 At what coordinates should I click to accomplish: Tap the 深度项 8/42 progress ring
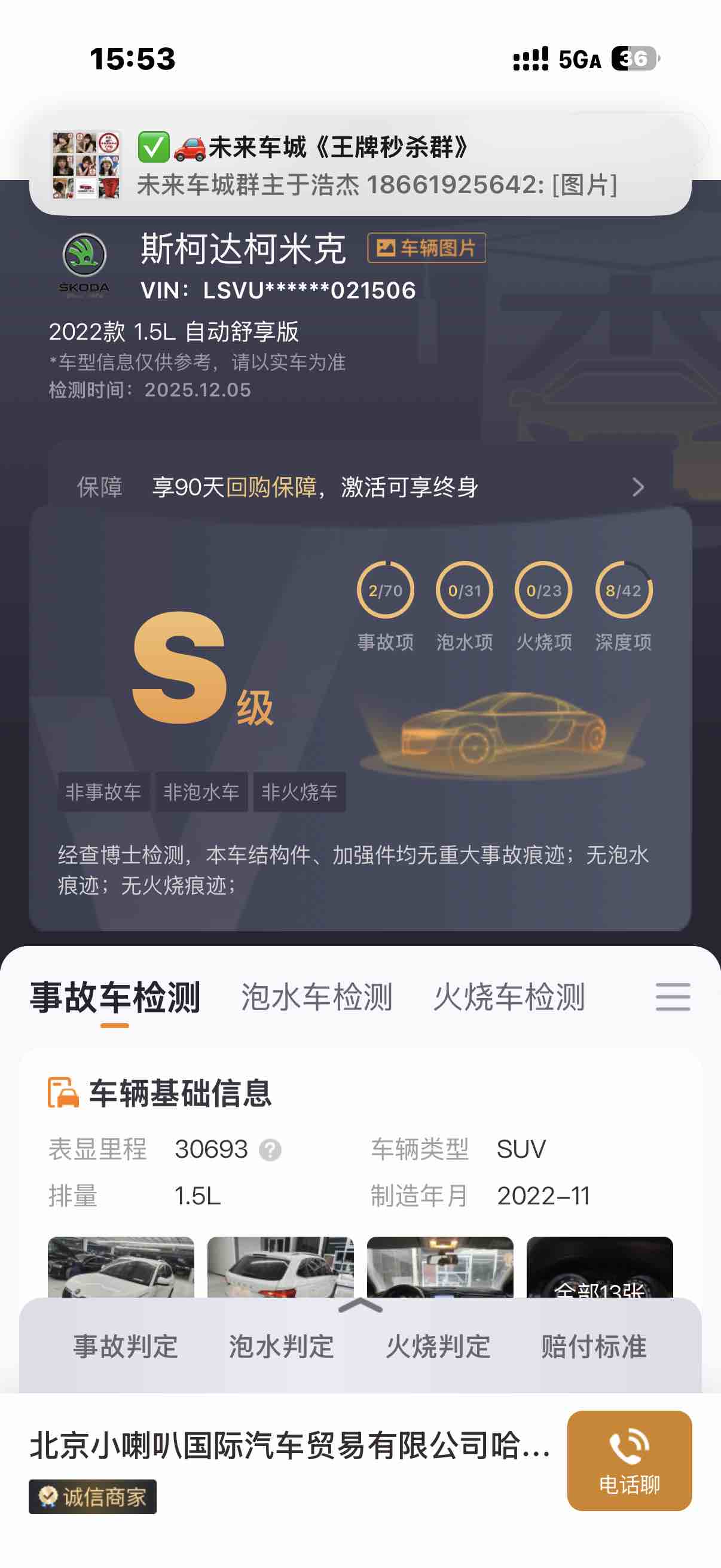point(623,591)
